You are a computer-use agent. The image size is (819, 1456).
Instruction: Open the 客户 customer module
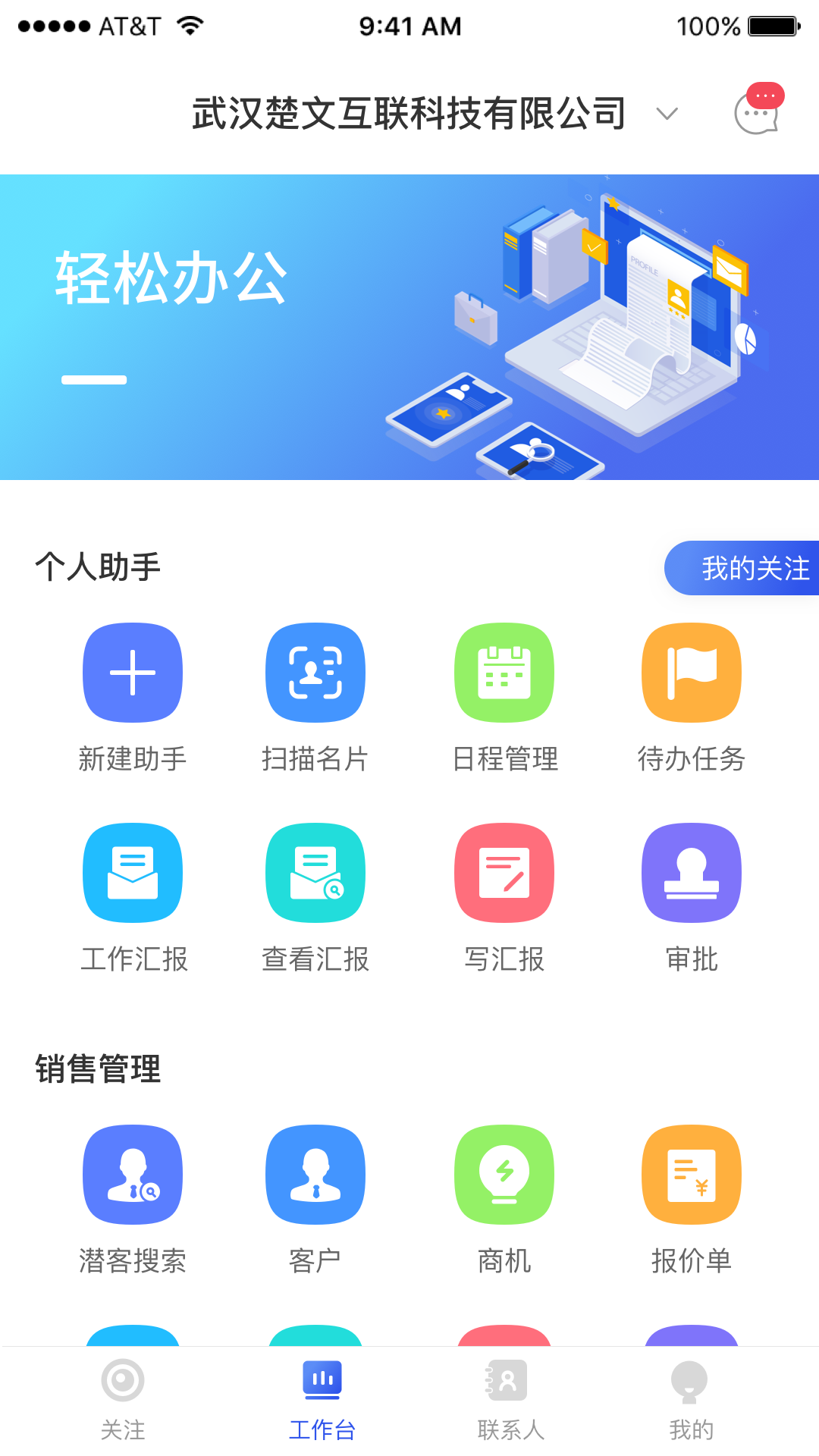point(314,1174)
